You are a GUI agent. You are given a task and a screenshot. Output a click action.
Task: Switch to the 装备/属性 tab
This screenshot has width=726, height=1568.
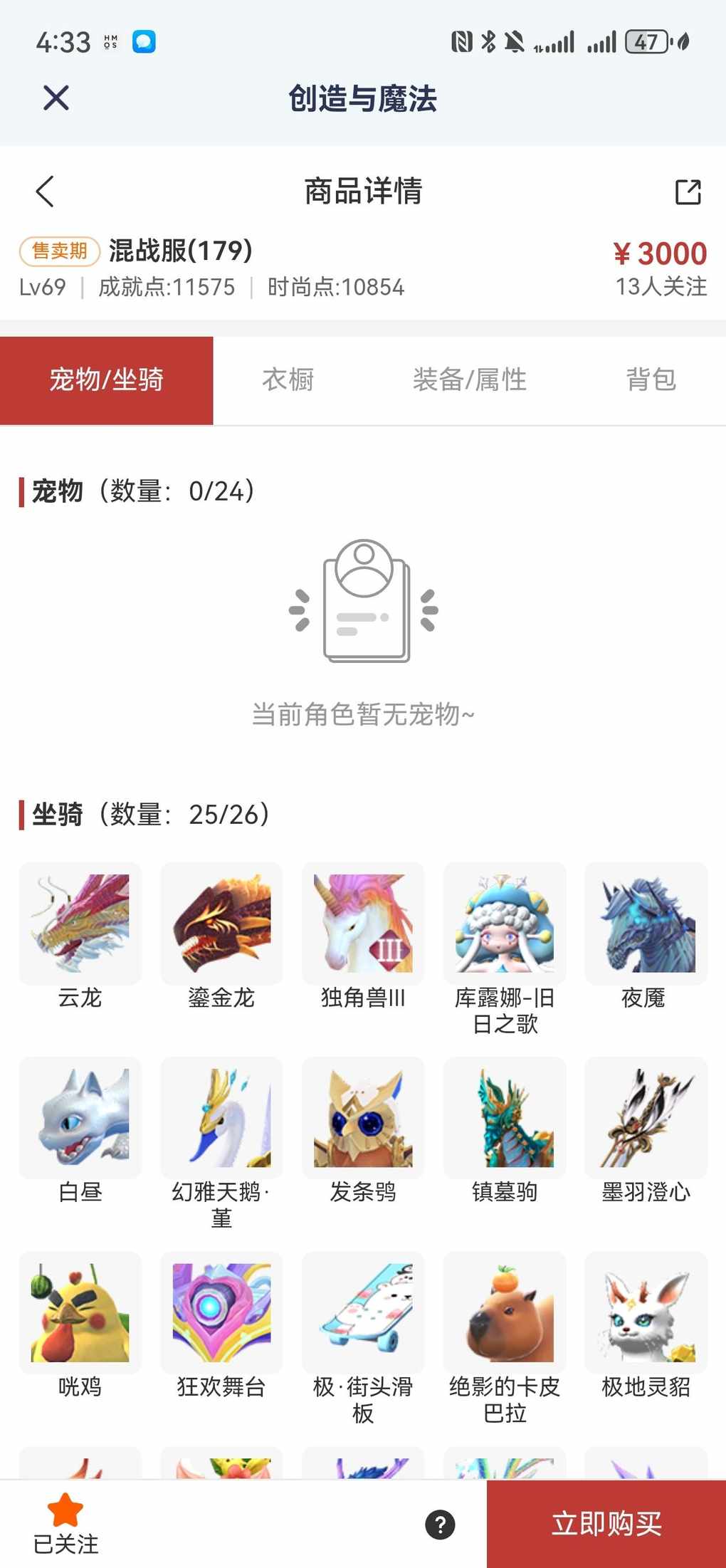[469, 380]
